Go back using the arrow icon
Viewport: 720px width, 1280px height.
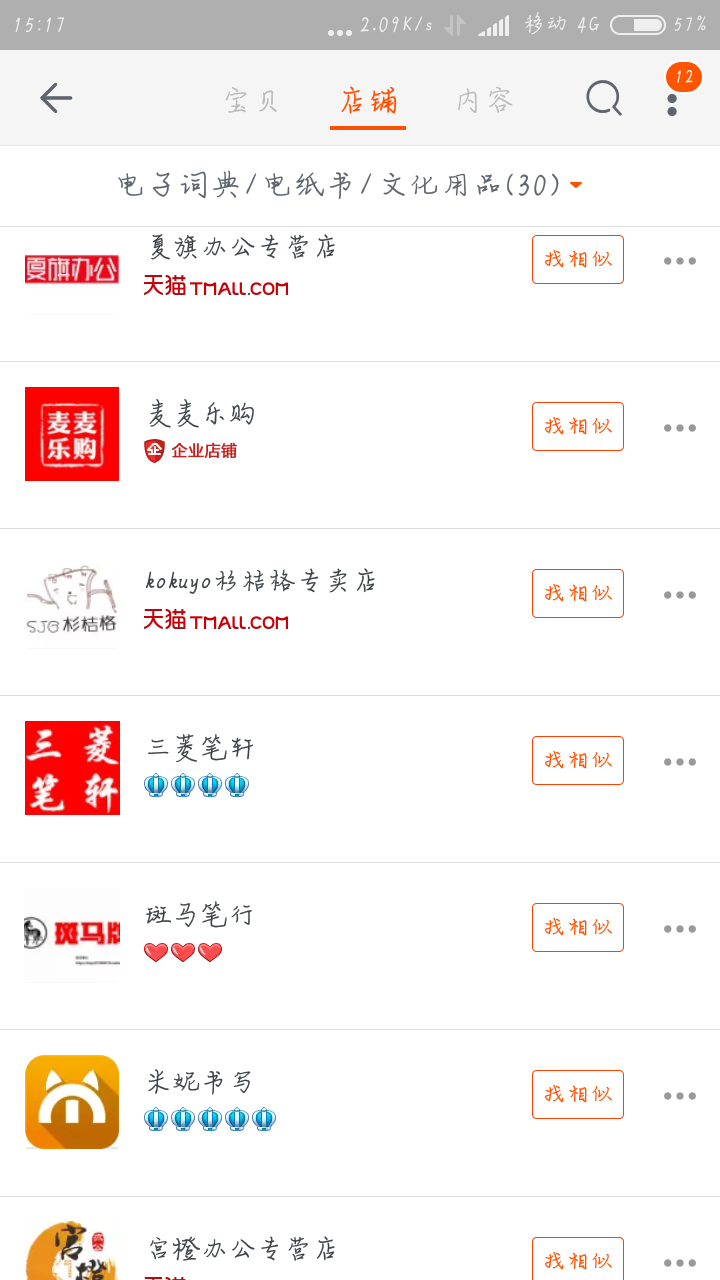pos(56,98)
